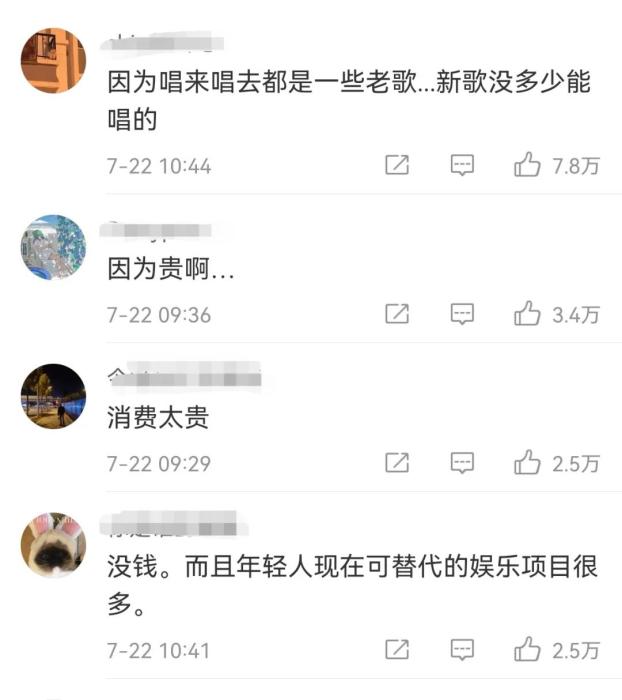The width and height of the screenshot is (622, 700).
Task: Repost the comment 因为贵啊
Action: click(397, 315)
